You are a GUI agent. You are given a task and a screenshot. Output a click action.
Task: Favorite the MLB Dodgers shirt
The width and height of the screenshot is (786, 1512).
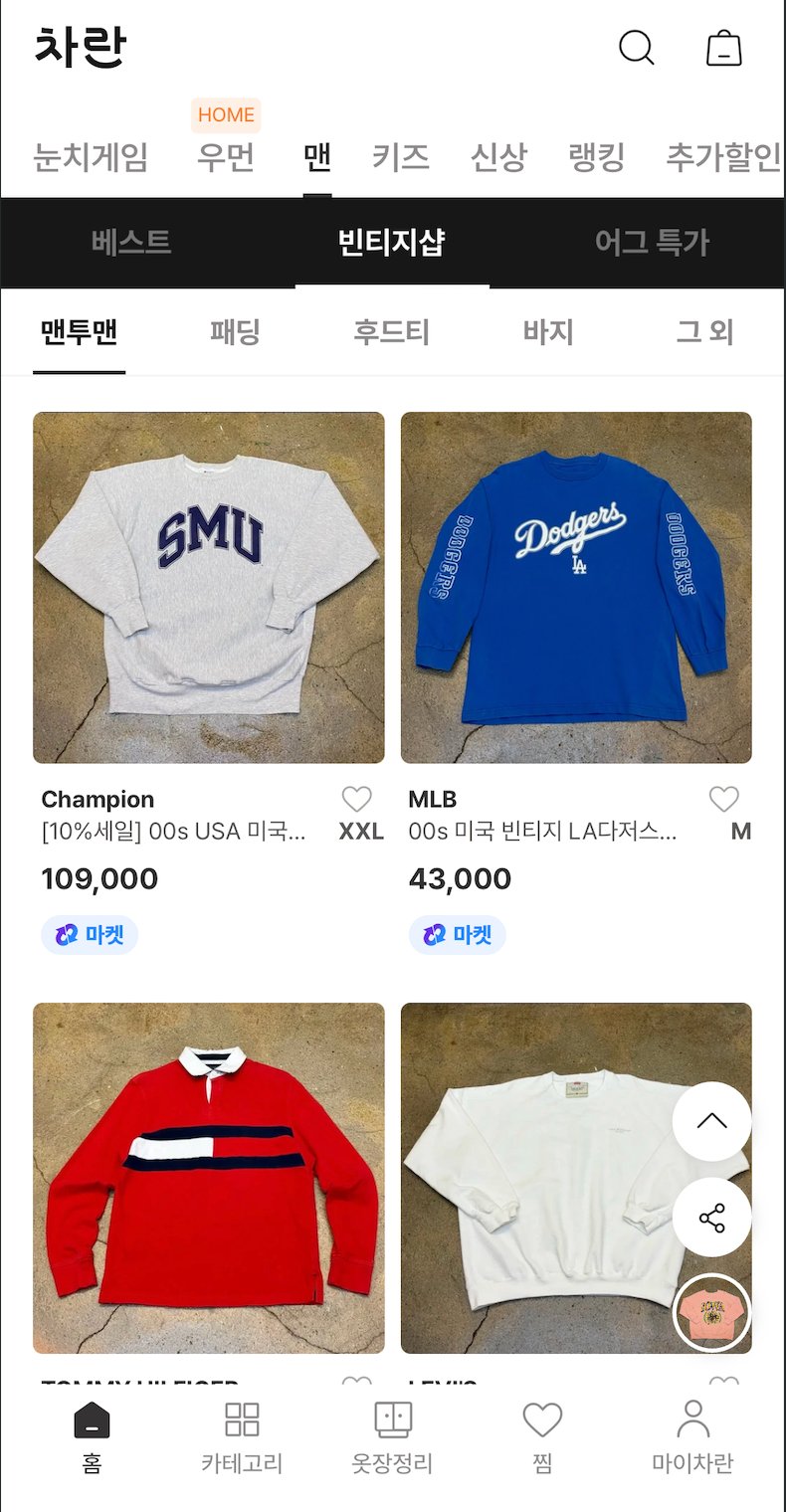click(724, 799)
